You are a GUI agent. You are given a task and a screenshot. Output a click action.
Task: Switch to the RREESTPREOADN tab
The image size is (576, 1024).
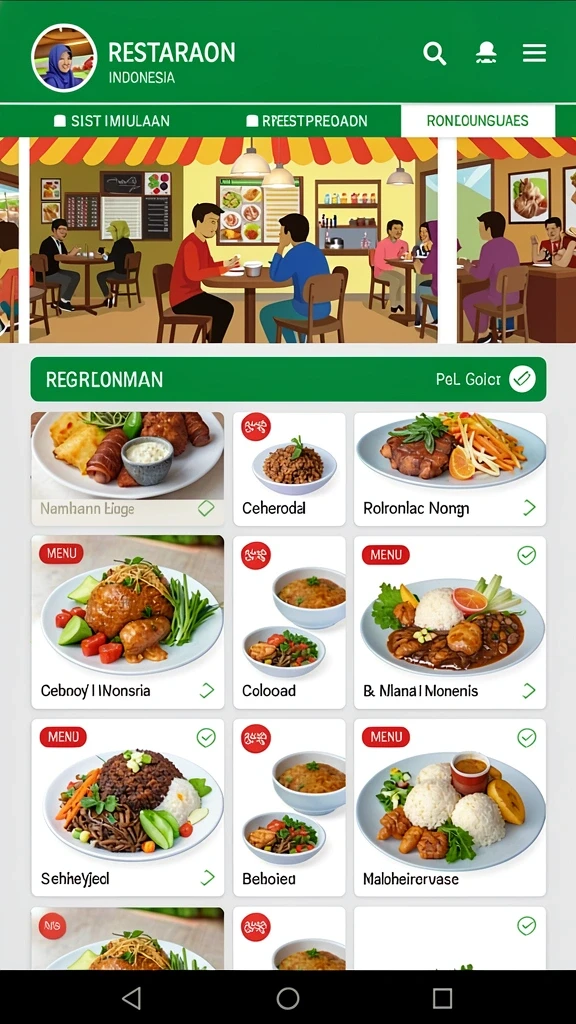tap(307, 121)
